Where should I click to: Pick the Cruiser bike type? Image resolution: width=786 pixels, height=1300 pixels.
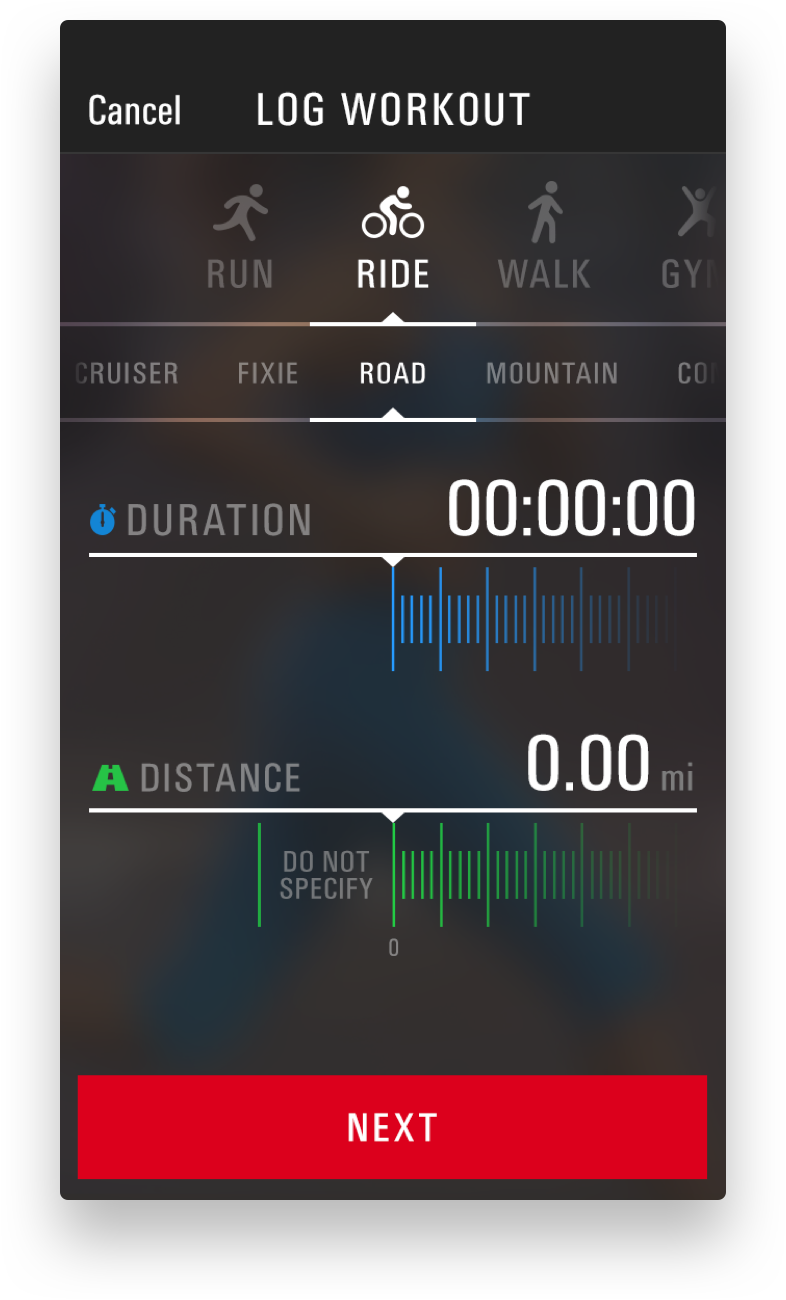pos(127,374)
